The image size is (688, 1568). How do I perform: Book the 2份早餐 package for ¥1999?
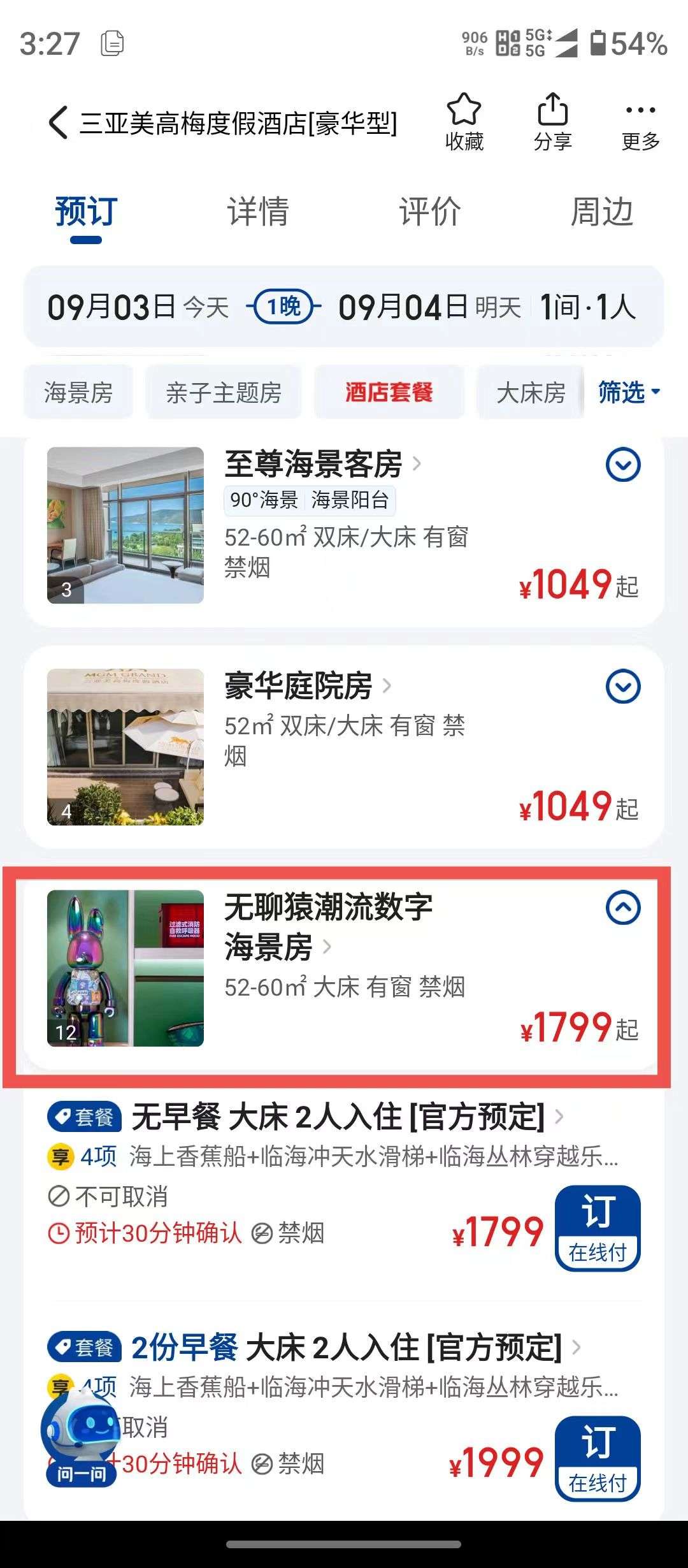coord(598,1458)
